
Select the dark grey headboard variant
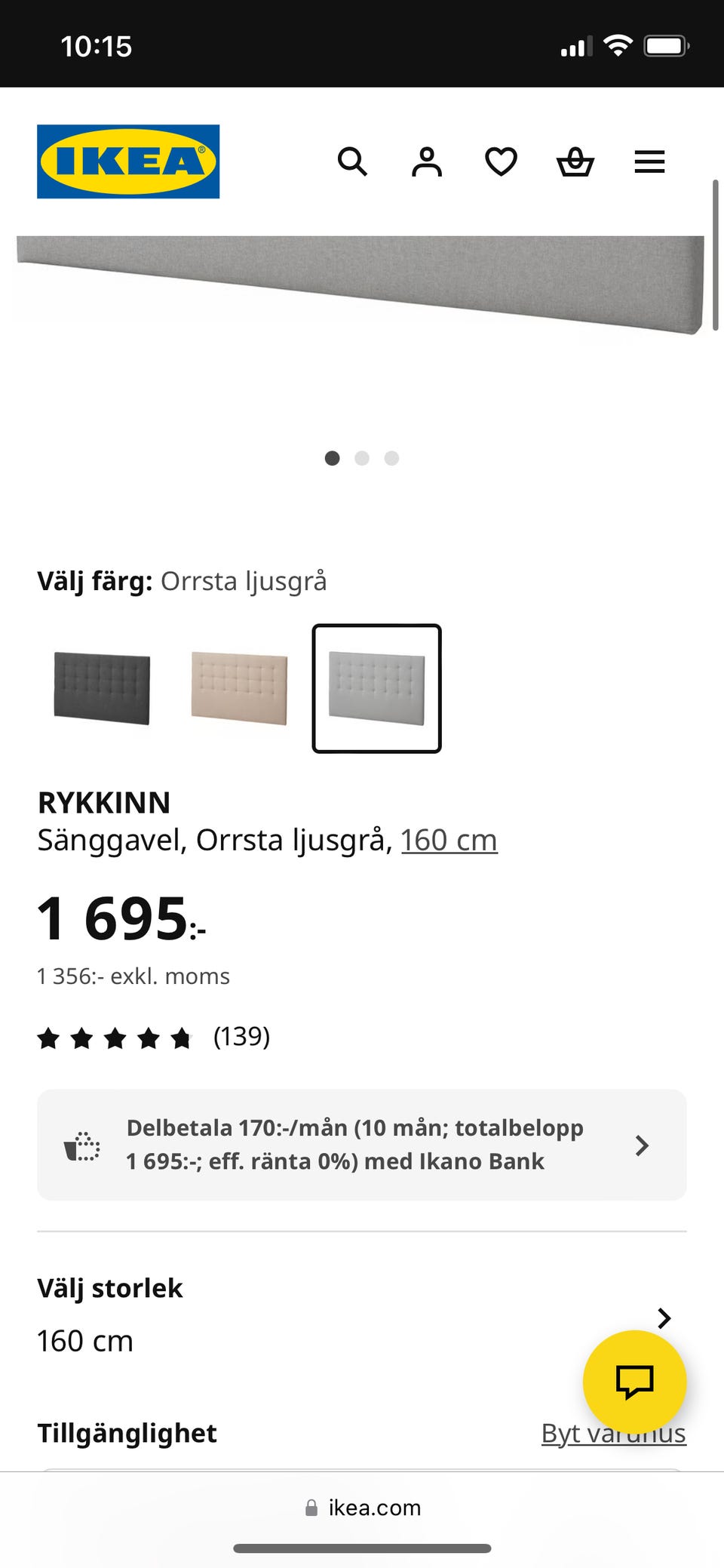tap(101, 688)
